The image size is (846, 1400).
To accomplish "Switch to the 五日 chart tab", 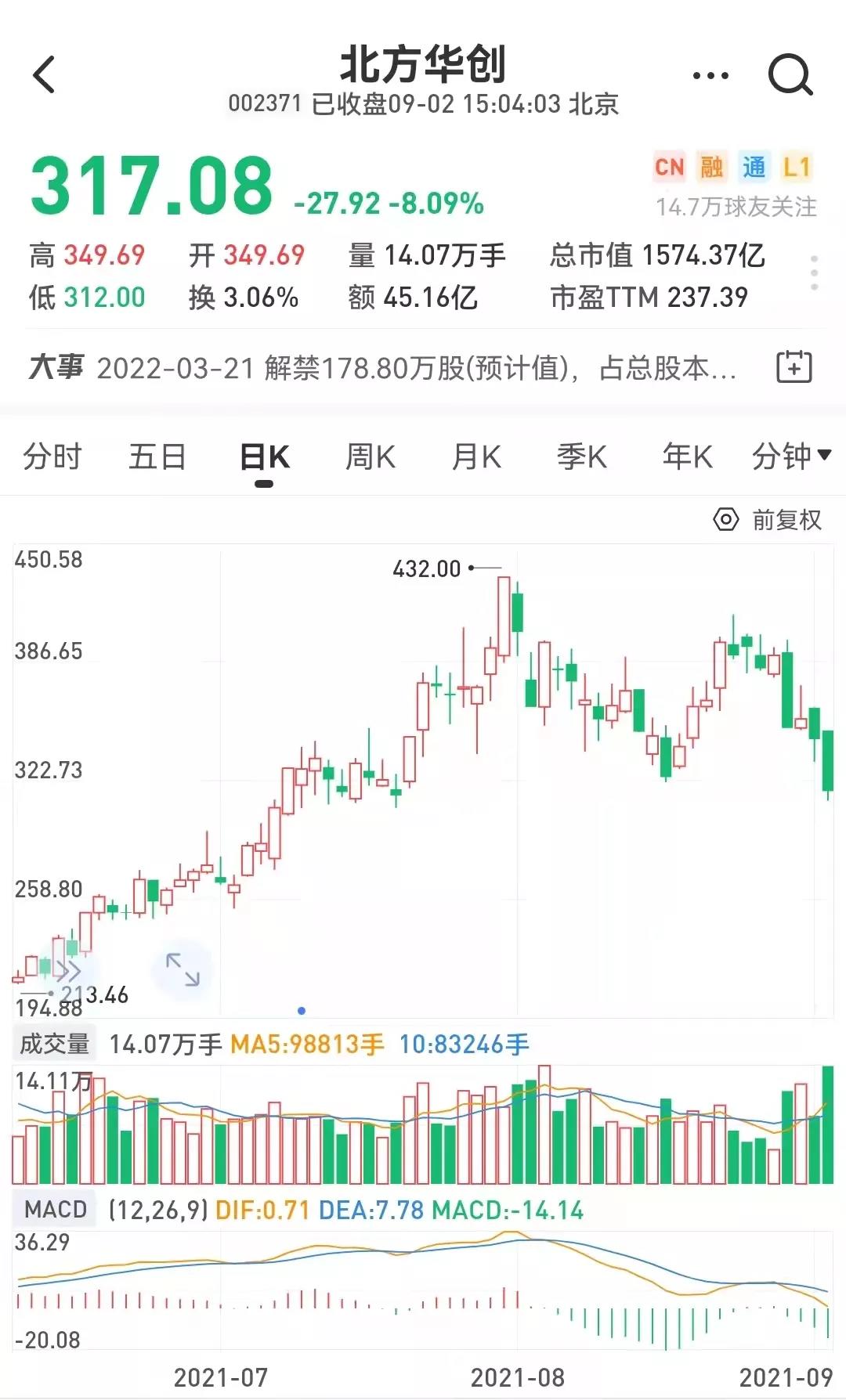I will pos(157,456).
